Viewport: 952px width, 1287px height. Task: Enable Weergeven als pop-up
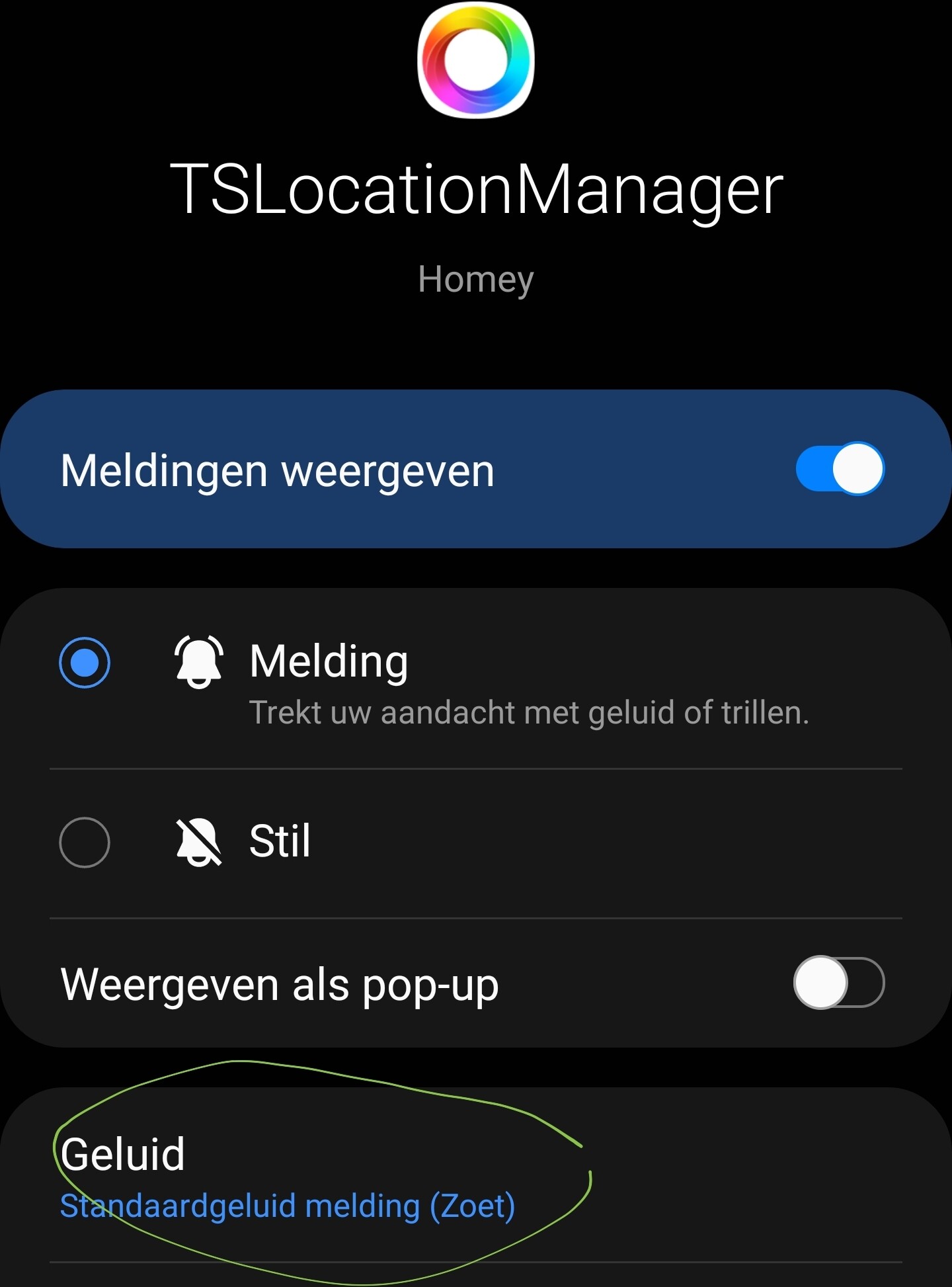(838, 983)
